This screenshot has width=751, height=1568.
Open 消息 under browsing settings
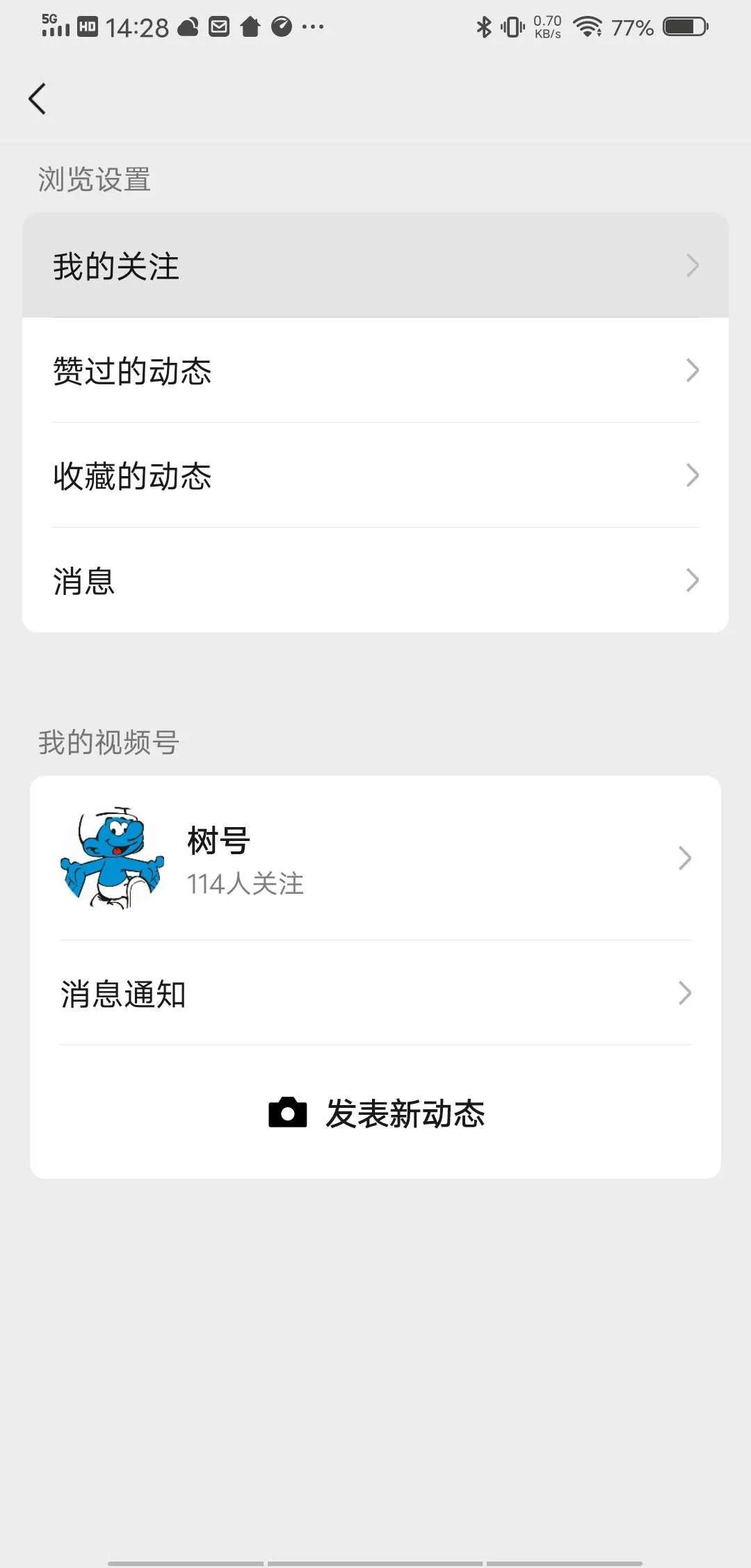(375, 580)
